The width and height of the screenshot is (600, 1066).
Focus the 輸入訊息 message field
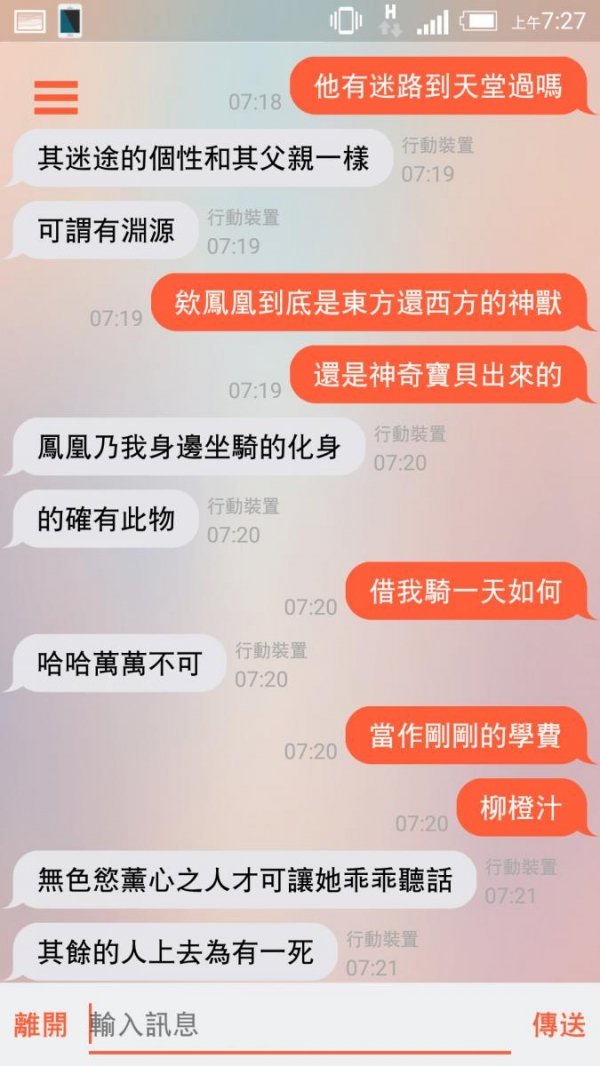[x=300, y=1025]
